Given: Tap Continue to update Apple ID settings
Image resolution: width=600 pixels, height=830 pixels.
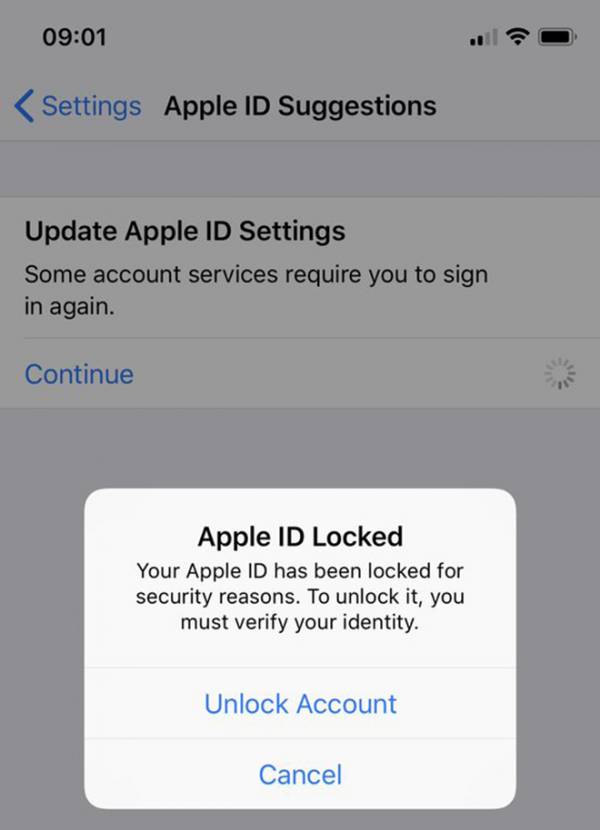Looking at the screenshot, I should point(79,374).
